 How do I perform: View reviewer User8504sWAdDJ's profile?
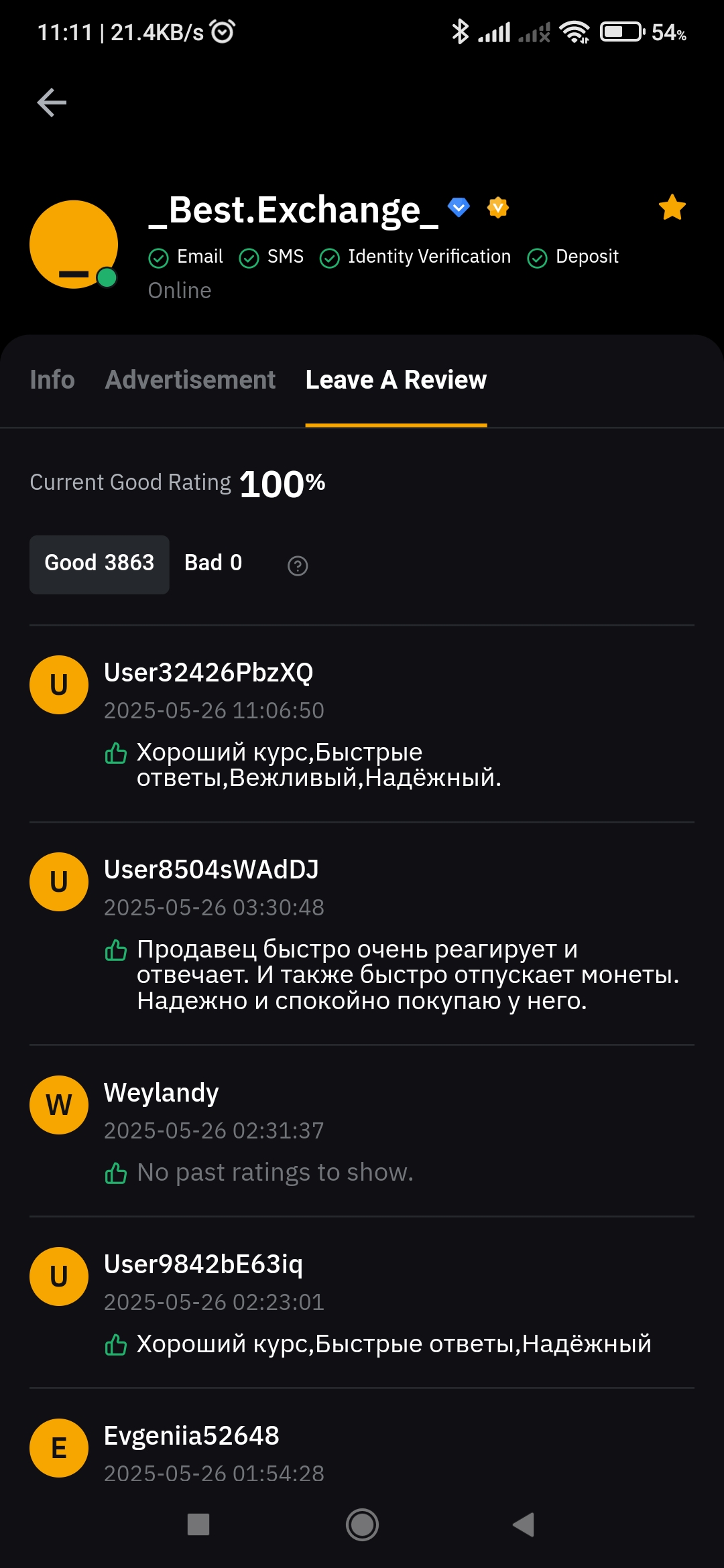(x=211, y=870)
